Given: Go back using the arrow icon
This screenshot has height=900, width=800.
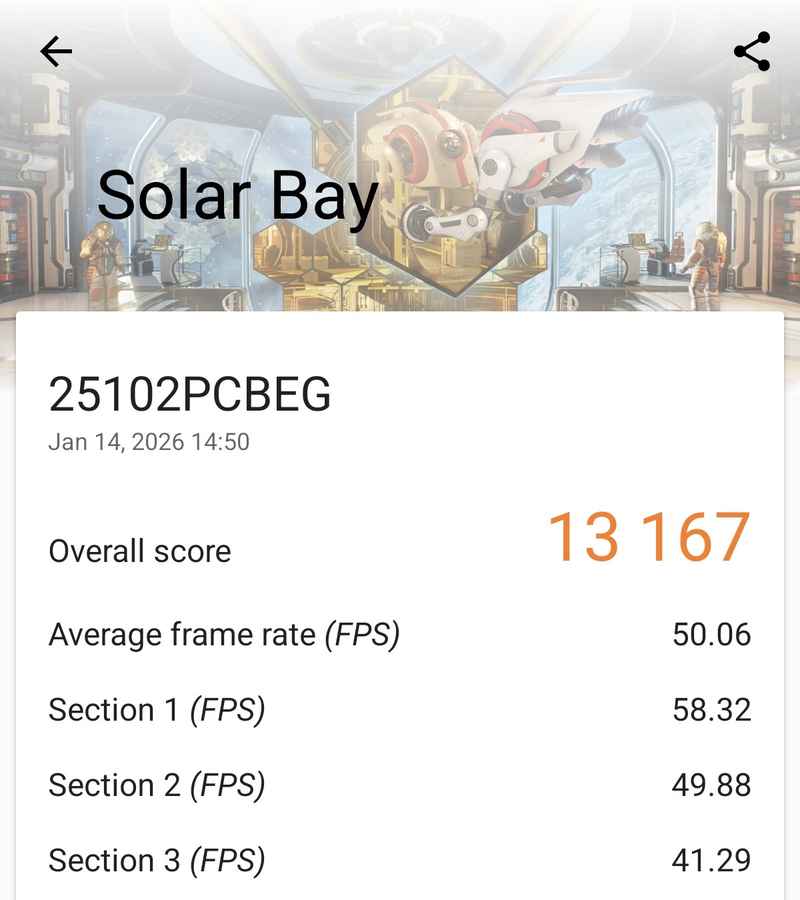Looking at the screenshot, I should (56, 52).
